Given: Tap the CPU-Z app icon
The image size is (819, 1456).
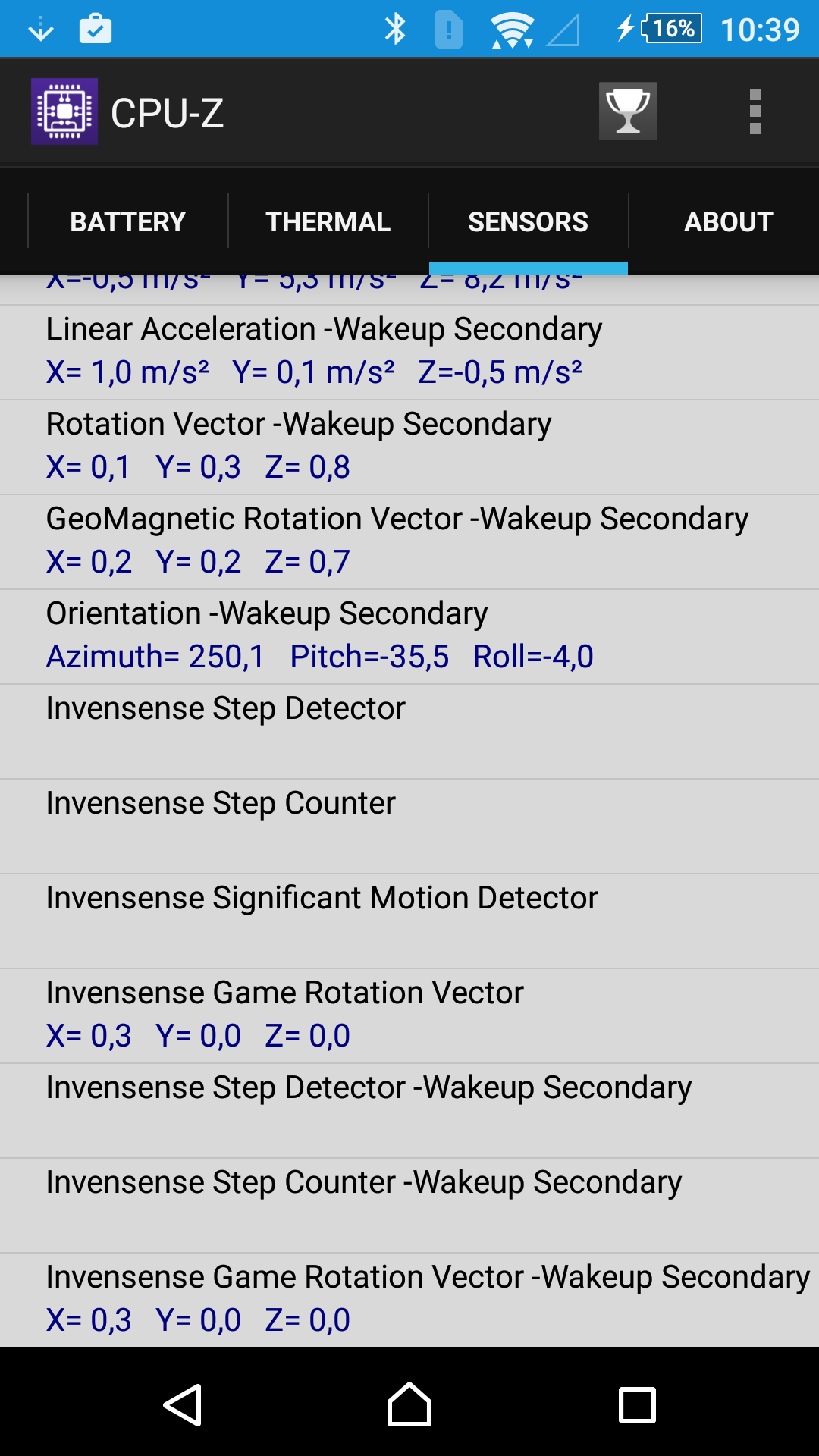Looking at the screenshot, I should pos(64,111).
